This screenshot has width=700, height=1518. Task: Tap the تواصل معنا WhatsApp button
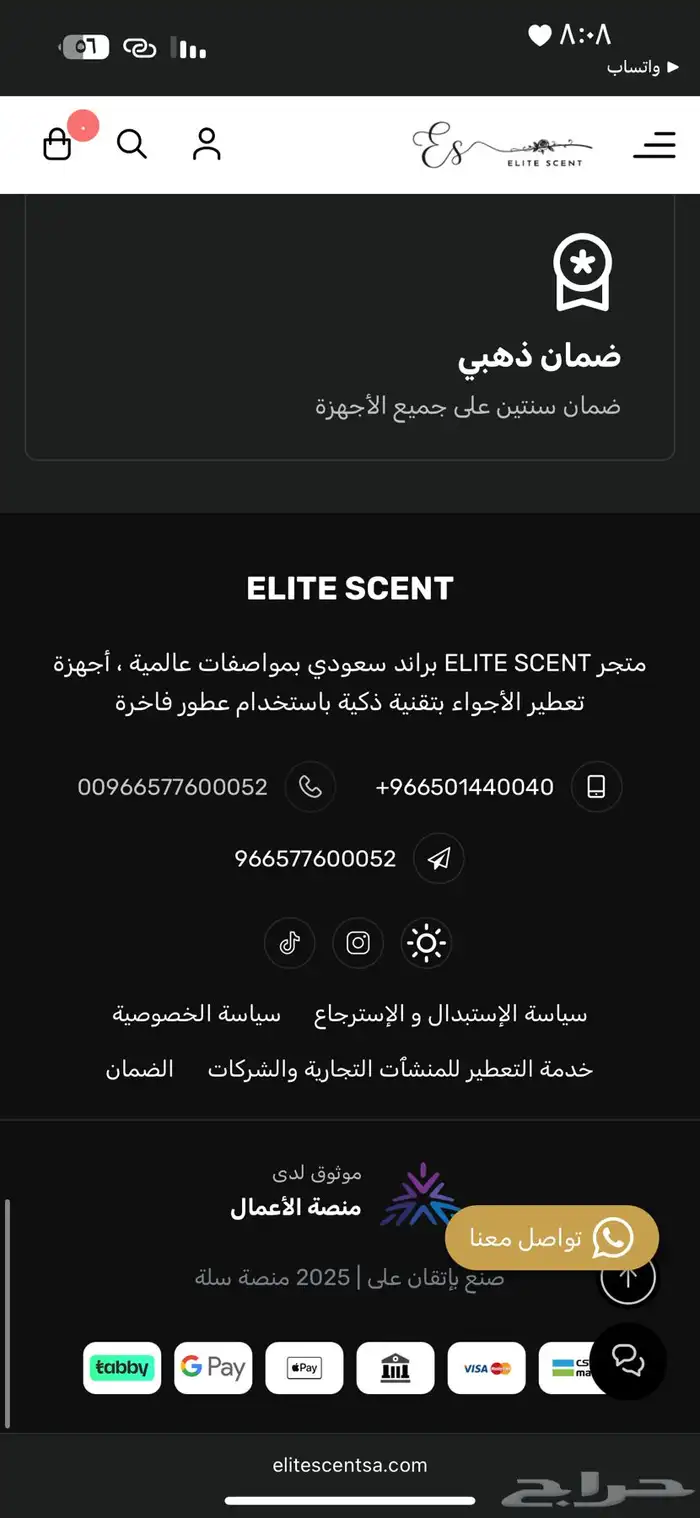click(552, 1238)
